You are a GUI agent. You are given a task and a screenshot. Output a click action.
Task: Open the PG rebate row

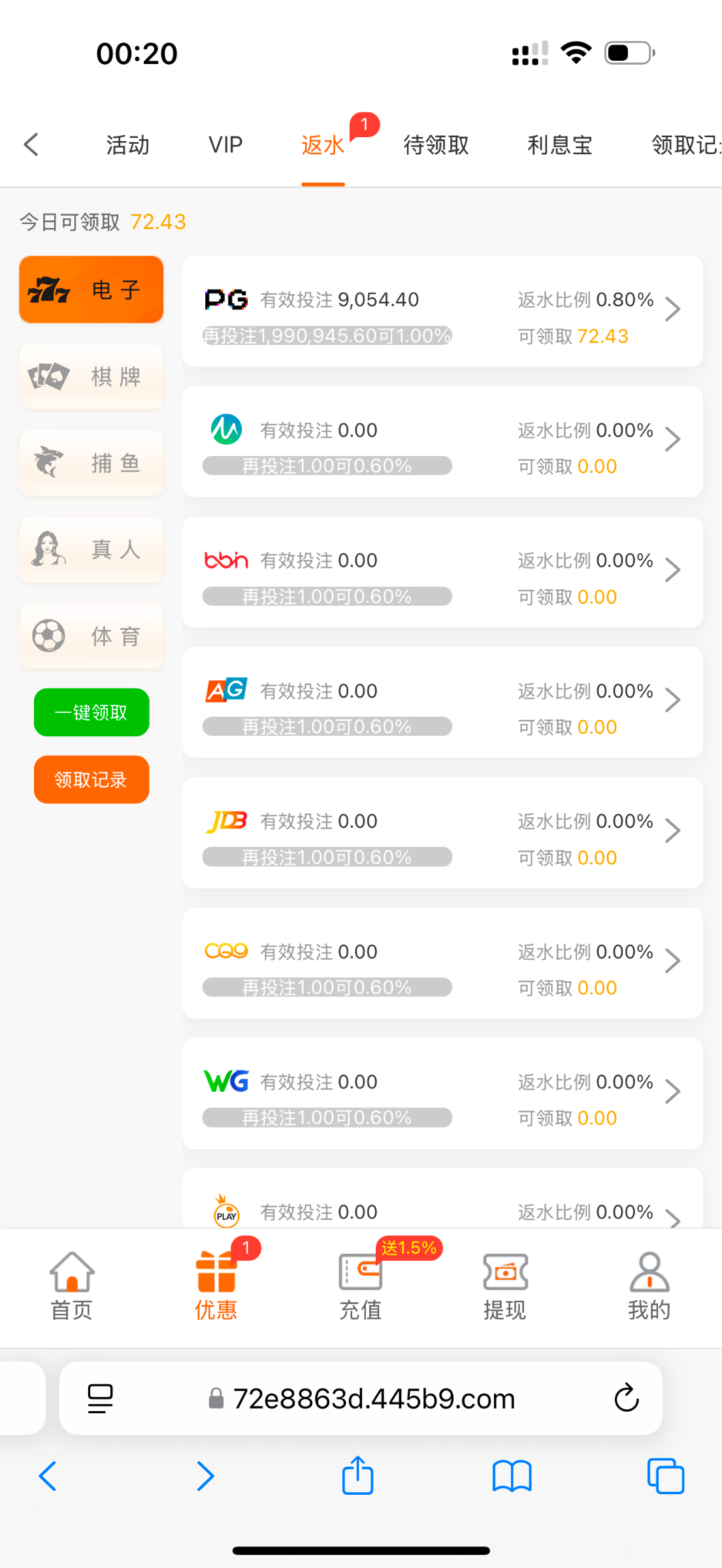[442, 312]
